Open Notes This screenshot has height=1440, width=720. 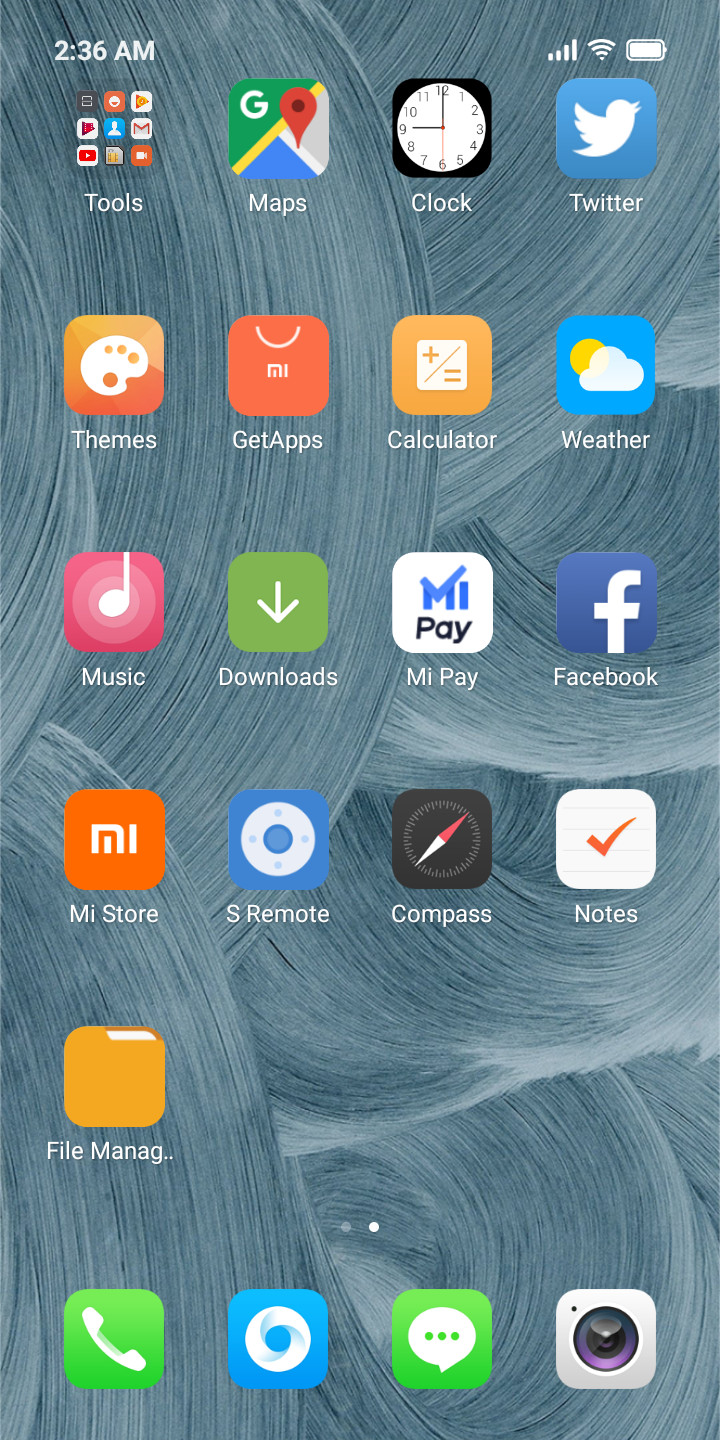[x=606, y=840]
